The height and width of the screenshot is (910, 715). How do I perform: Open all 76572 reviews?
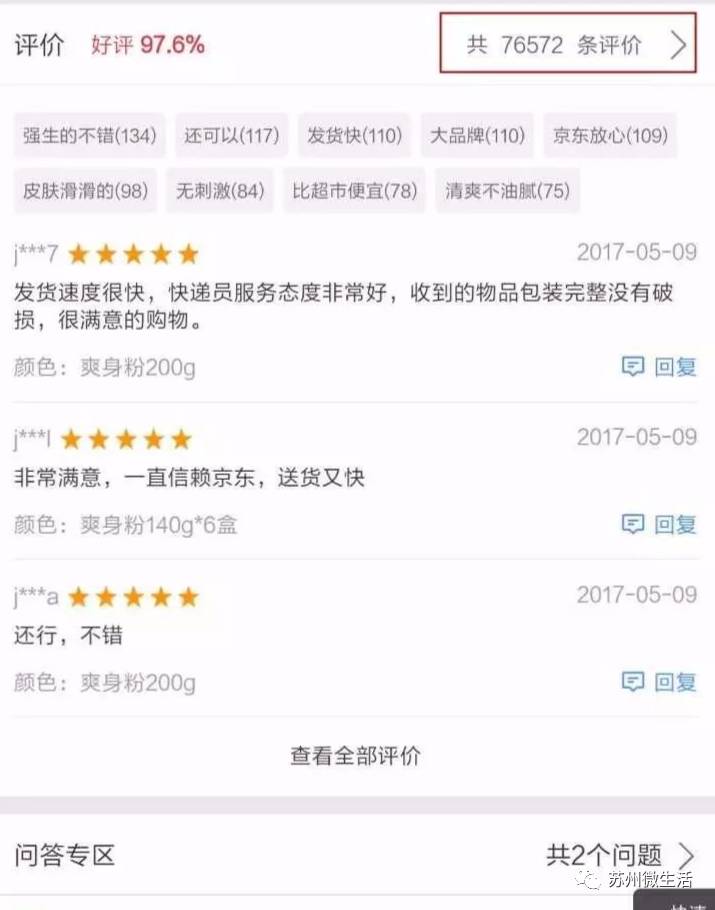(567, 45)
